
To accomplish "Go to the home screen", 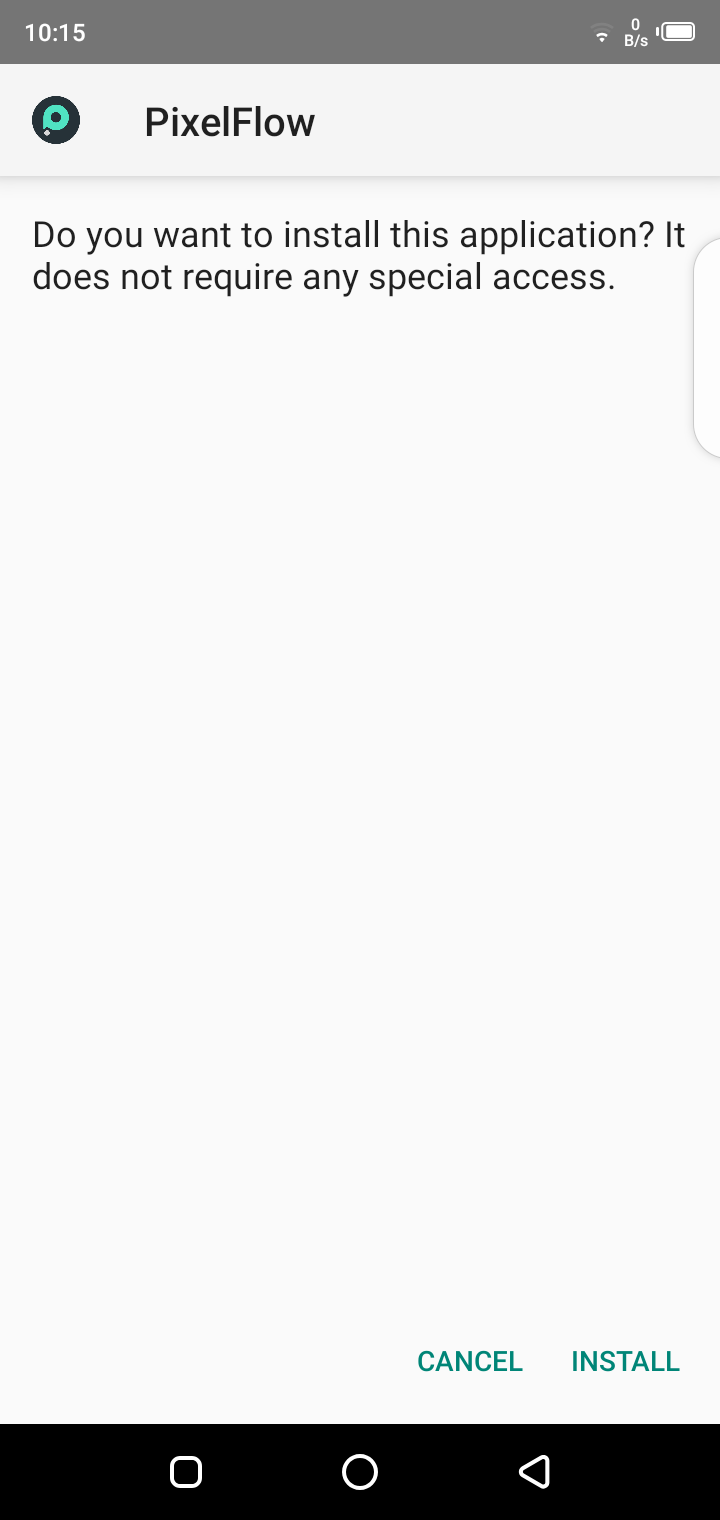I will [x=360, y=1471].
